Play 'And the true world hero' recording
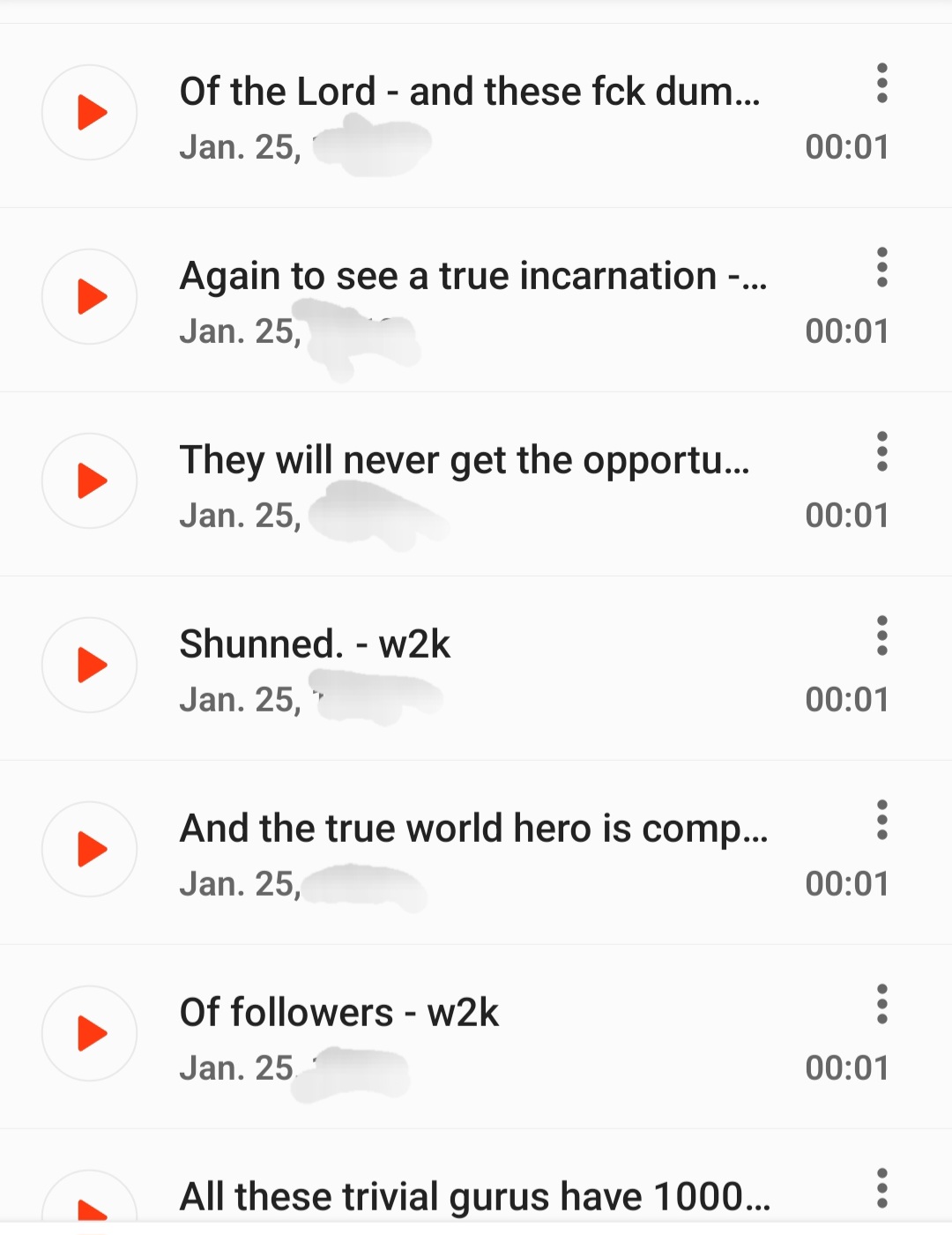Image resolution: width=952 pixels, height=1235 pixels. [90, 850]
